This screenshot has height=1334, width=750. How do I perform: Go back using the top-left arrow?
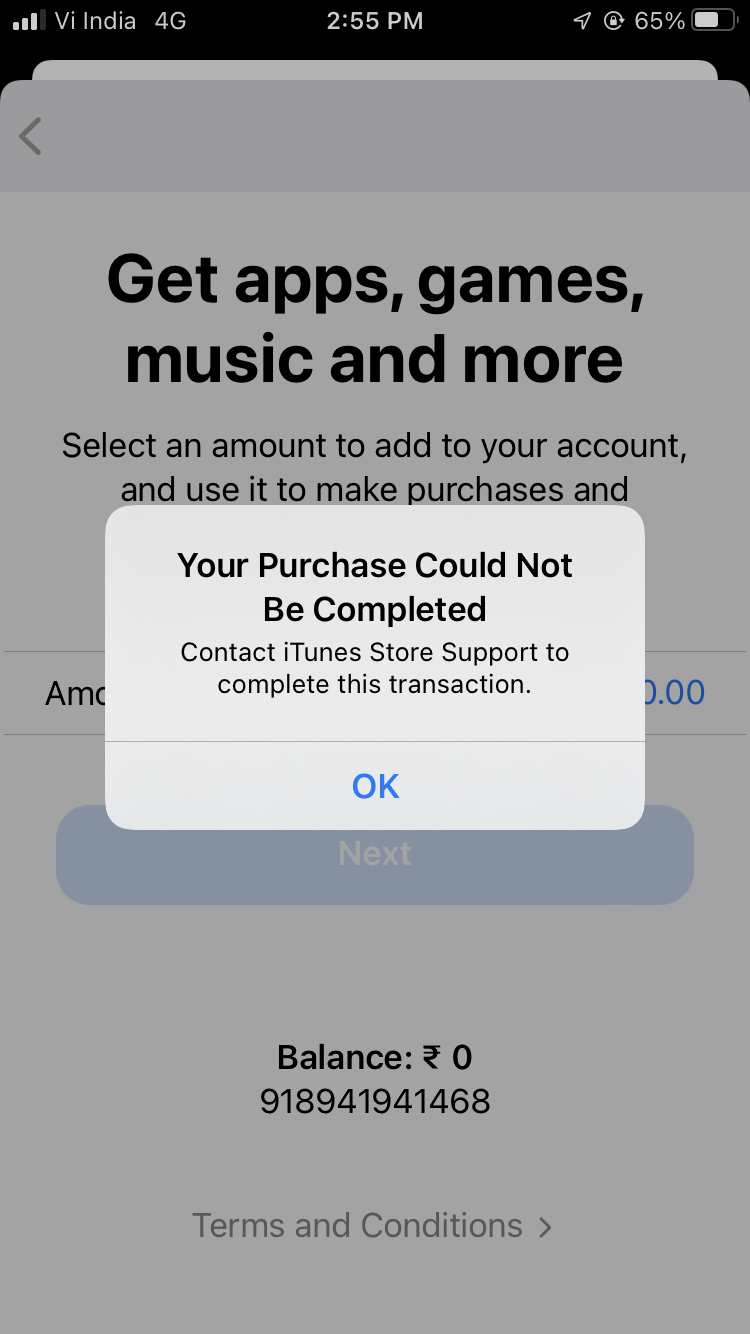31,136
